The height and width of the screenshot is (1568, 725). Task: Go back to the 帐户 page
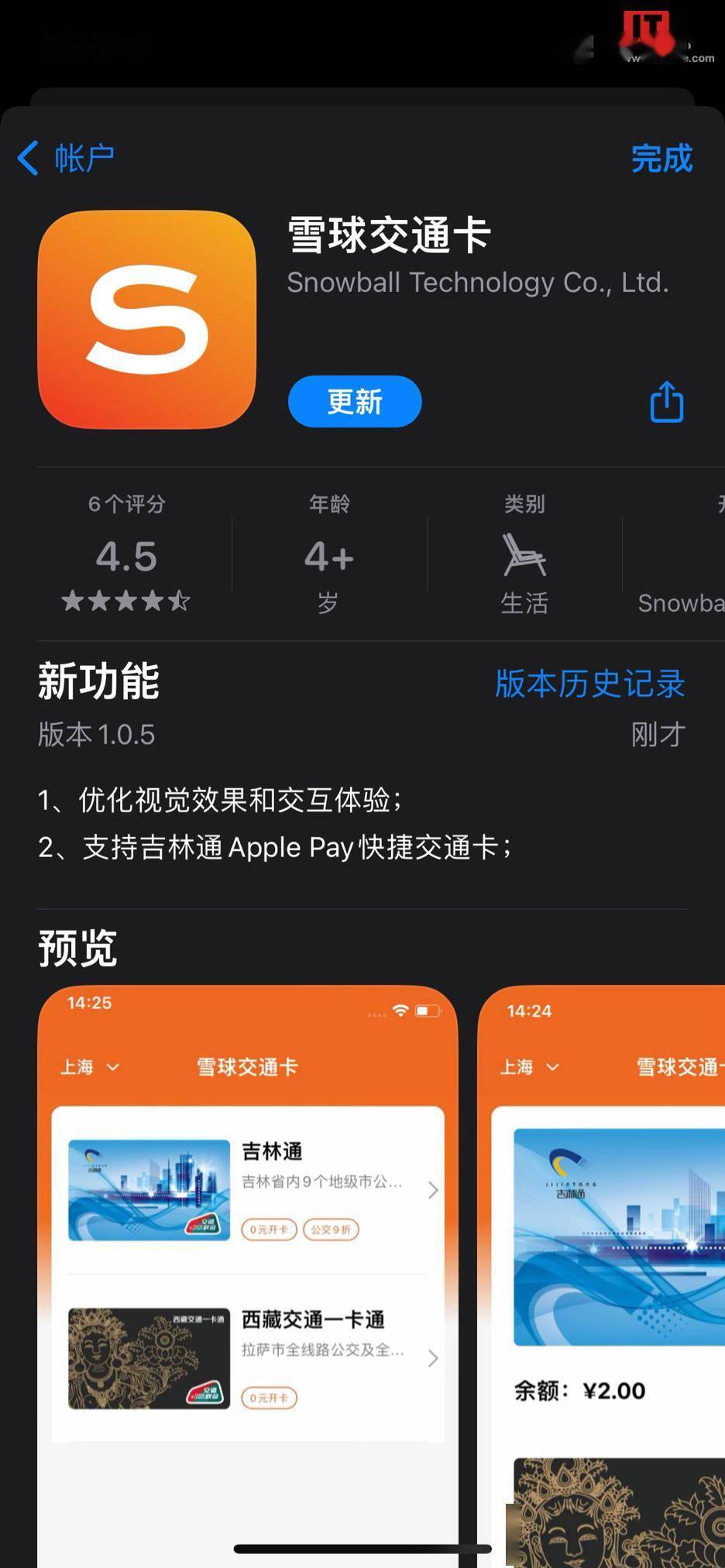[x=66, y=159]
